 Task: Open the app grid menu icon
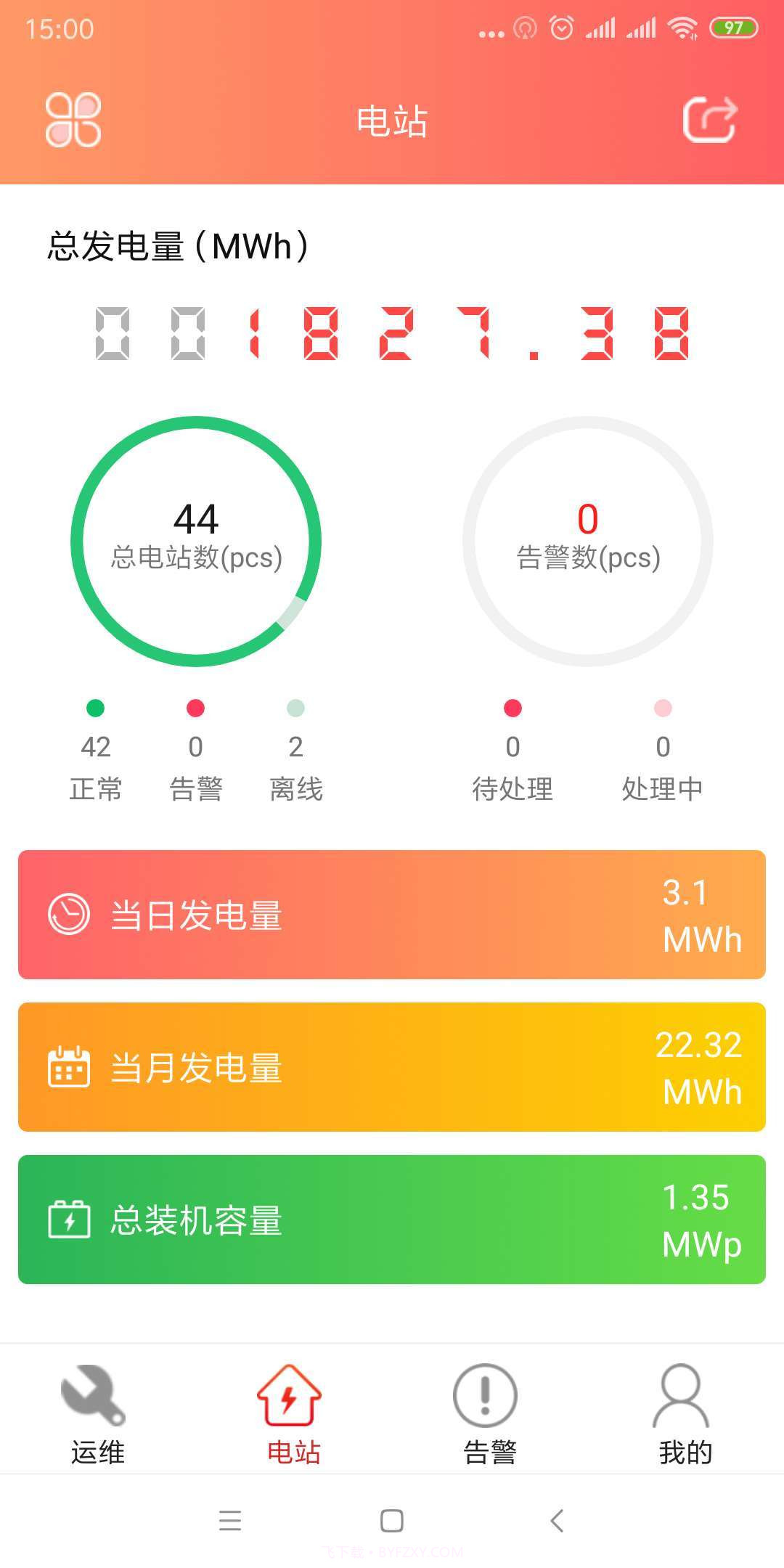coord(73,120)
